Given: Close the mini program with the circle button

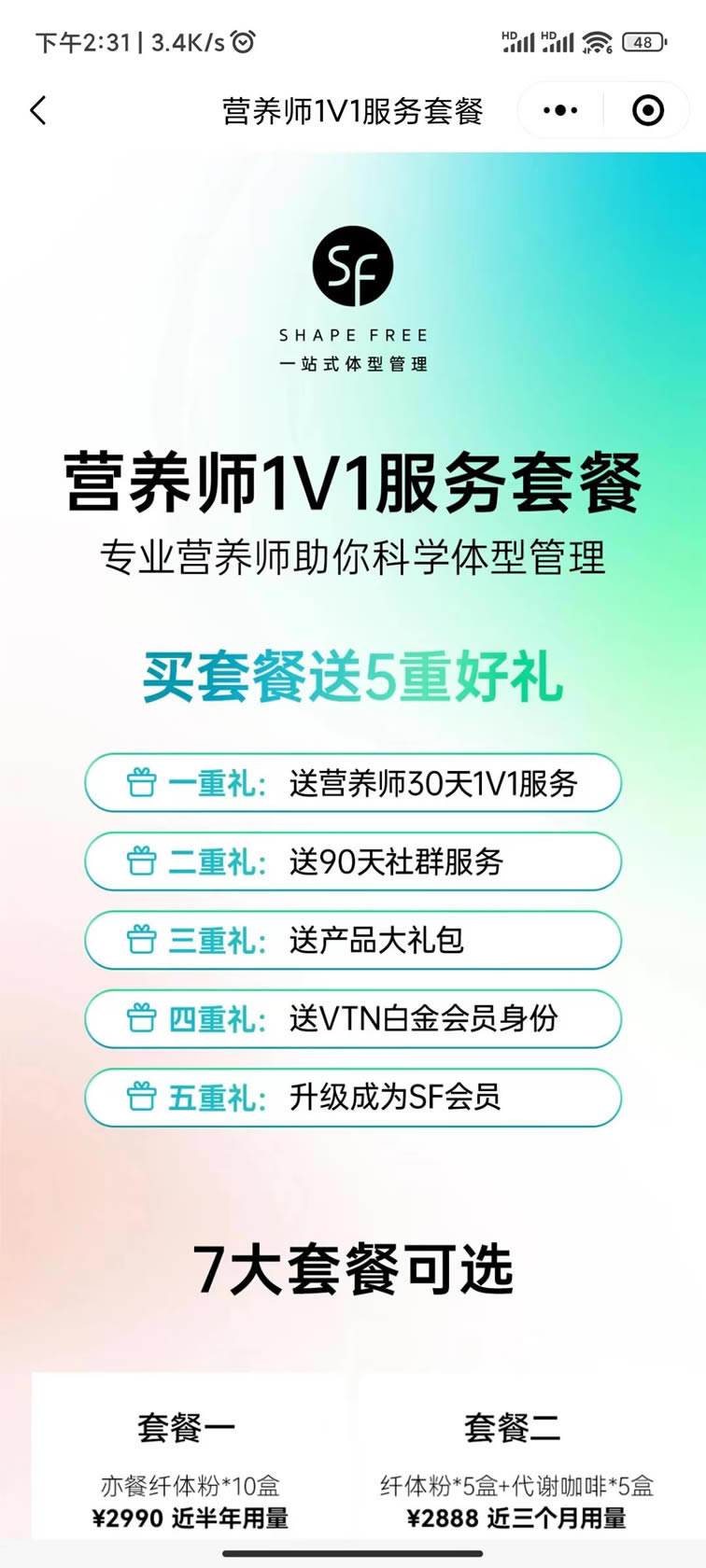Looking at the screenshot, I should tap(648, 110).
